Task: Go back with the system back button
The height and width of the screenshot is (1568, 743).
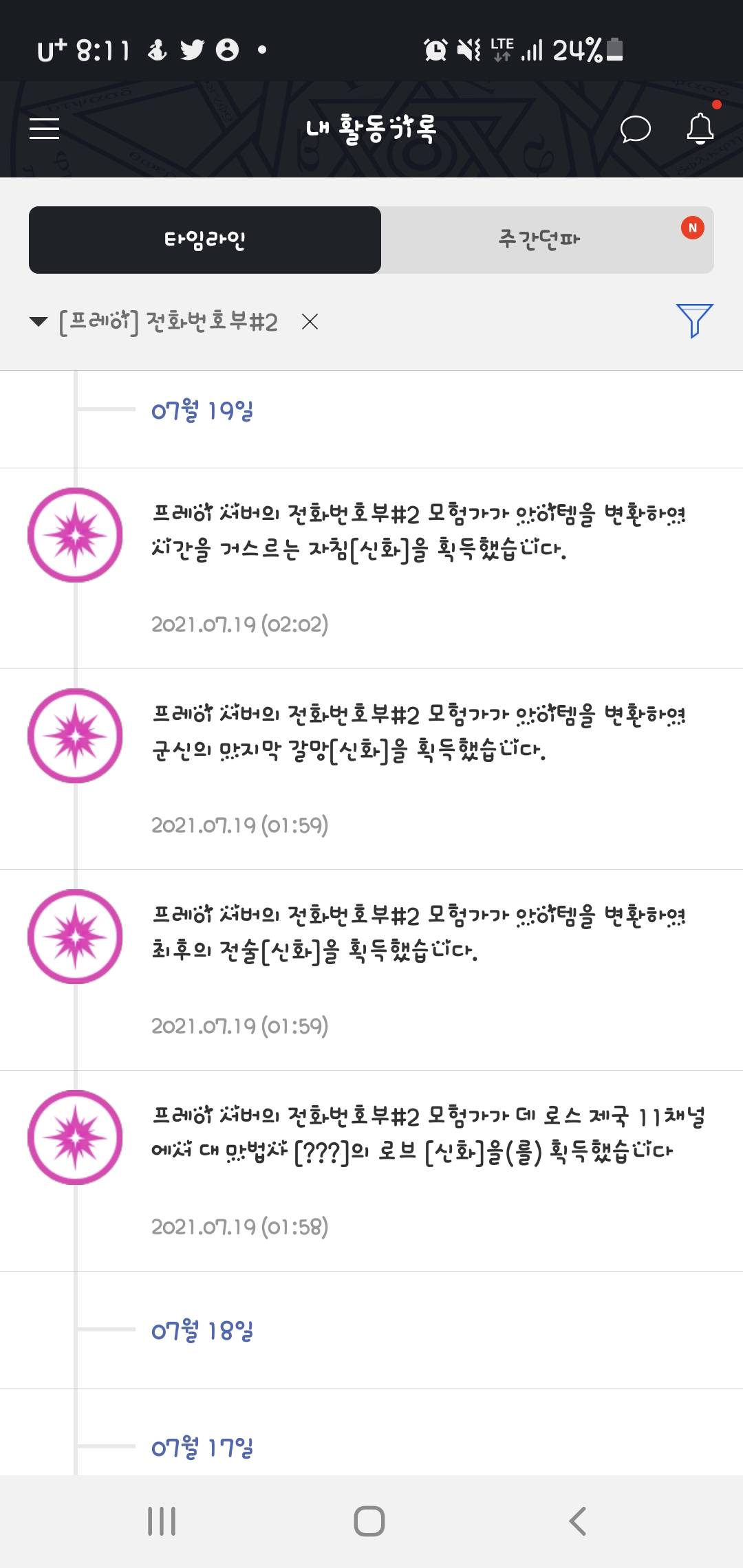Action: pos(578,1521)
